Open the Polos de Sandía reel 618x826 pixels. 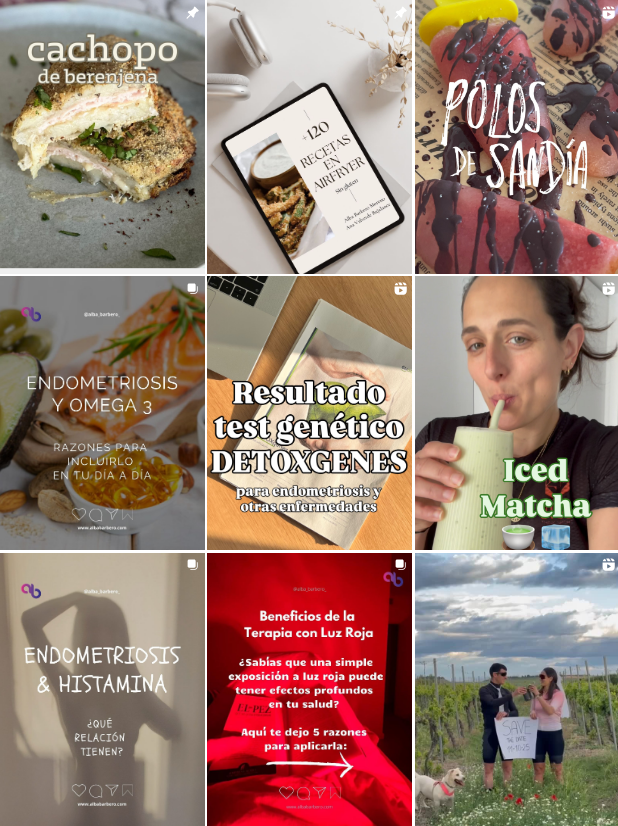[516, 136]
